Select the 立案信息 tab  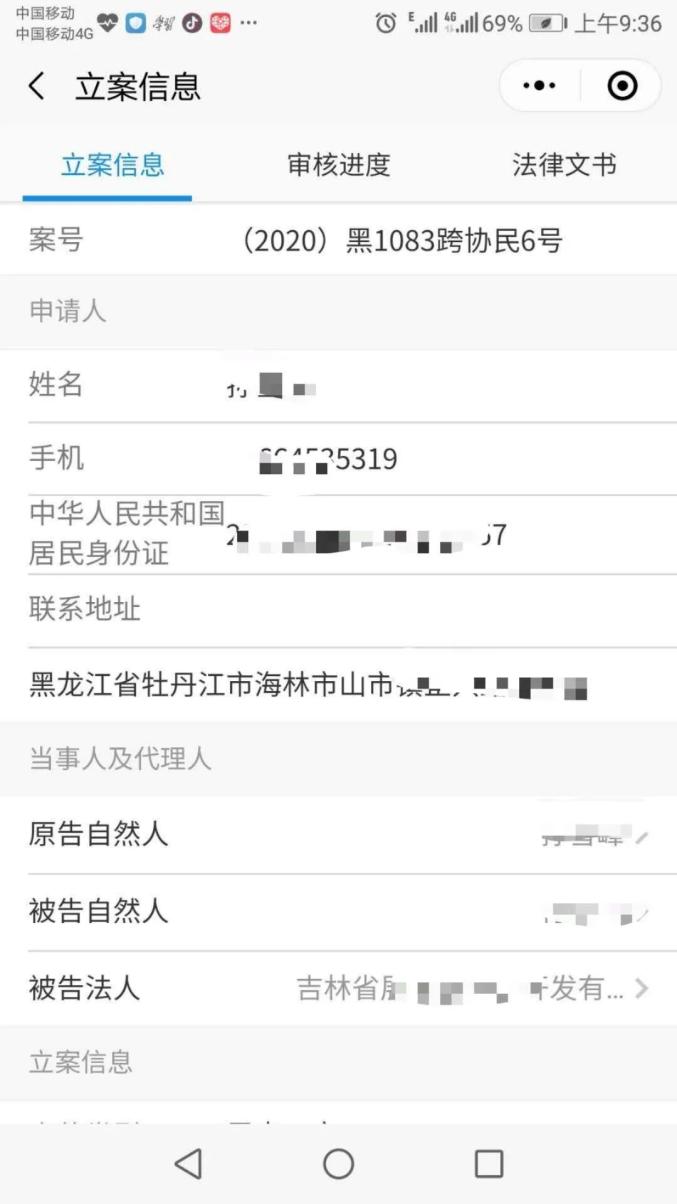113,165
